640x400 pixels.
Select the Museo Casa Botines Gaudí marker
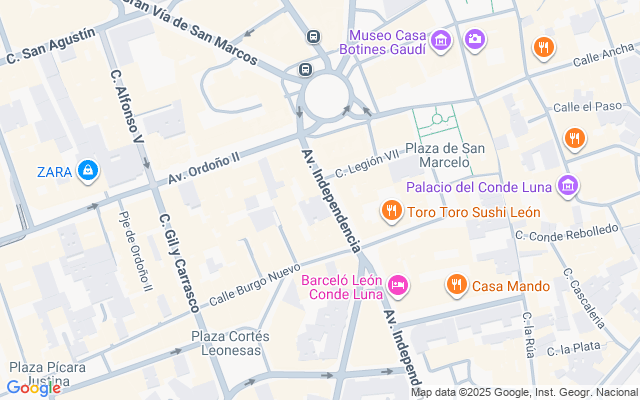click(x=443, y=39)
